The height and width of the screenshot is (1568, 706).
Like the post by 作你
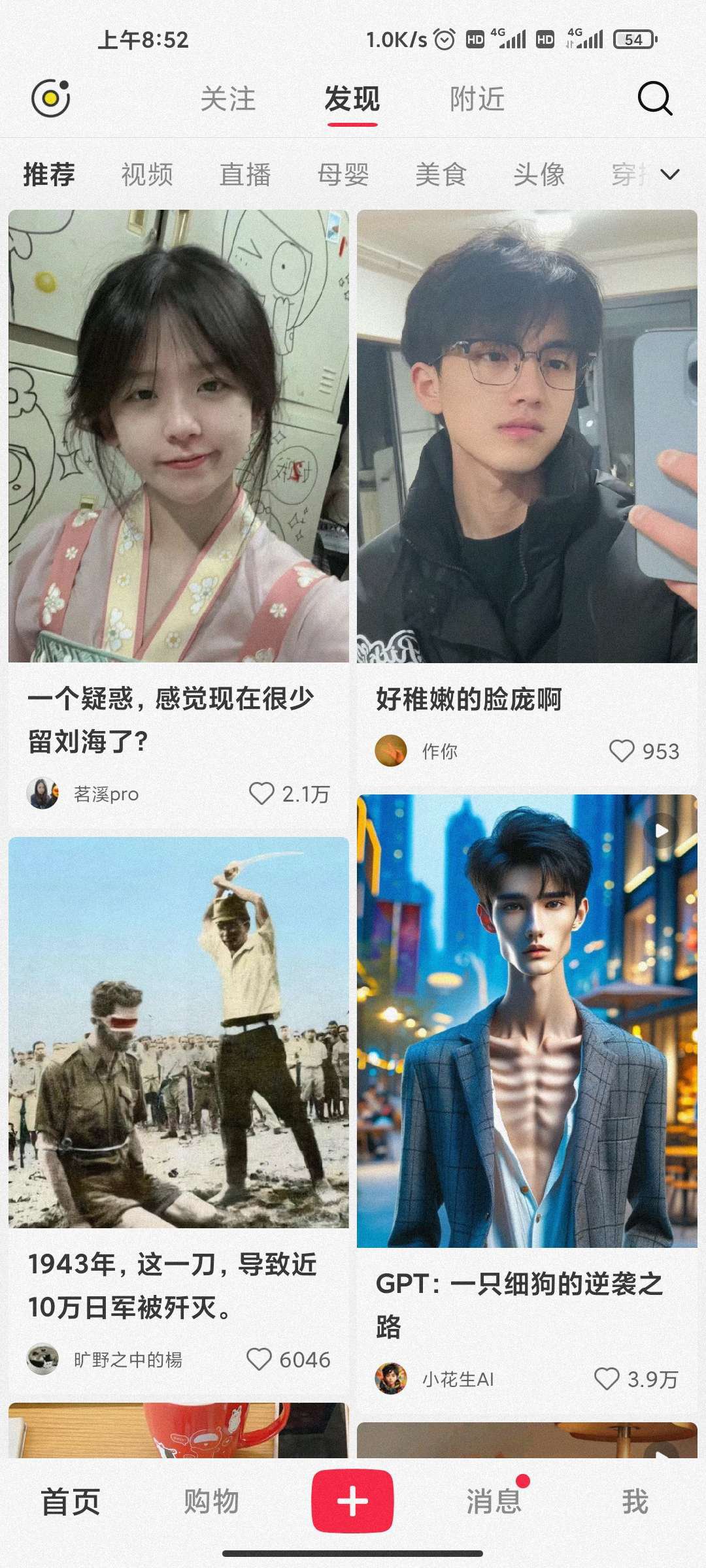(x=622, y=751)
